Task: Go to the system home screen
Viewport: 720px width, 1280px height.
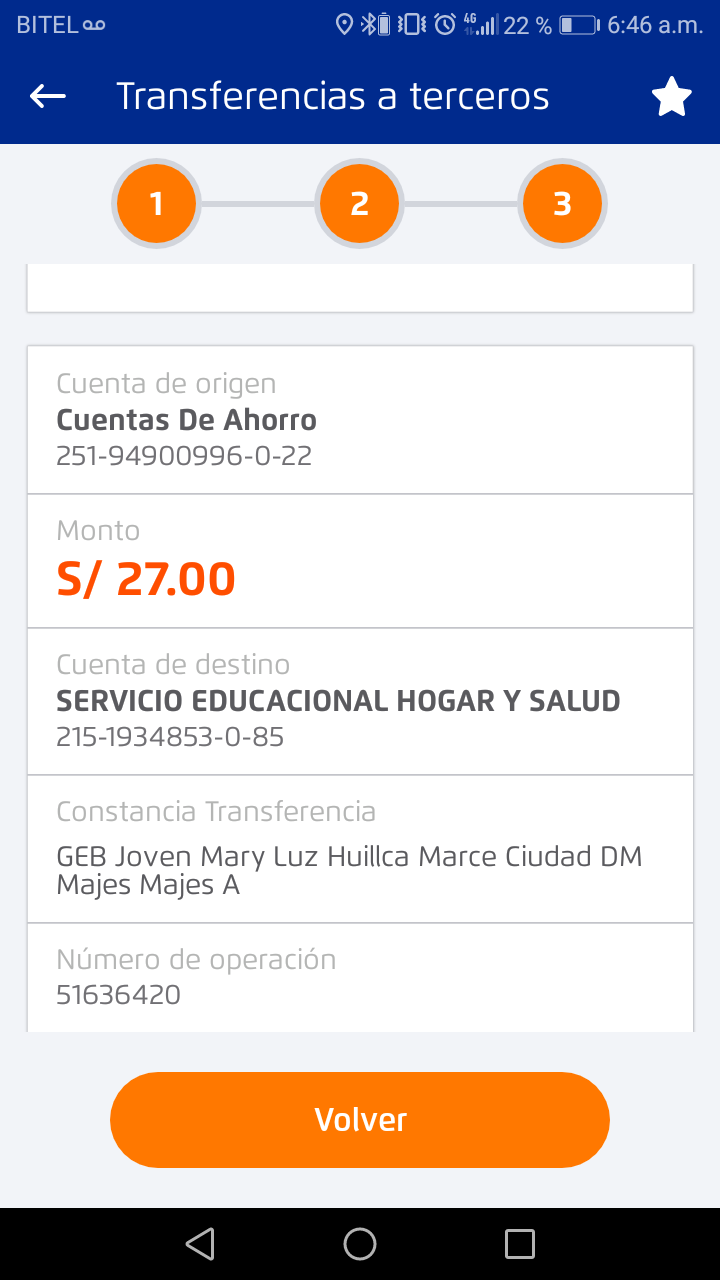Action: pyautogui.click(x=360, y=1244)
